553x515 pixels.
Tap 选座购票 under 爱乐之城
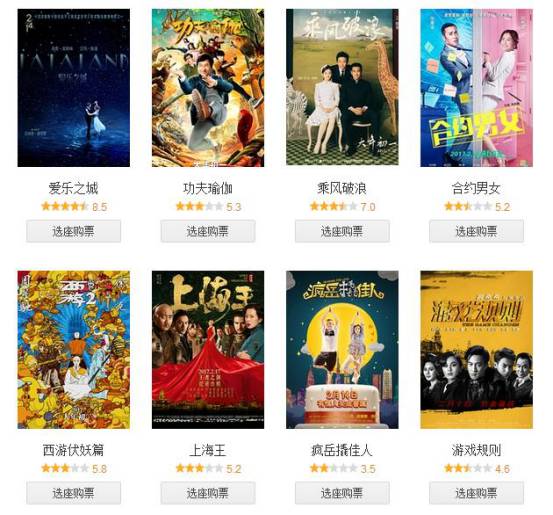pyautogui.click(x=73, y=231)
